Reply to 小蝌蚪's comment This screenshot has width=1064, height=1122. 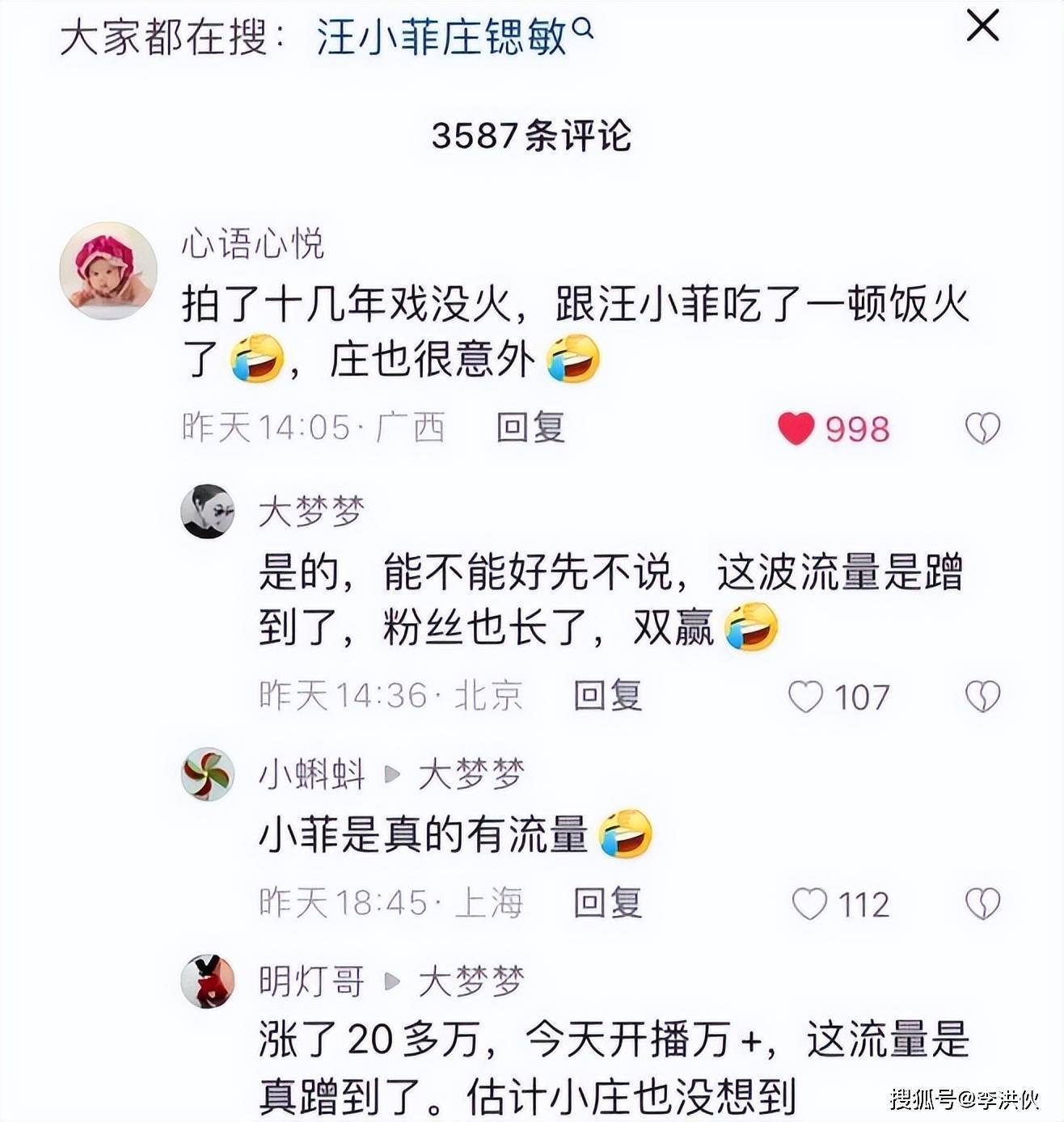(608, 903)
